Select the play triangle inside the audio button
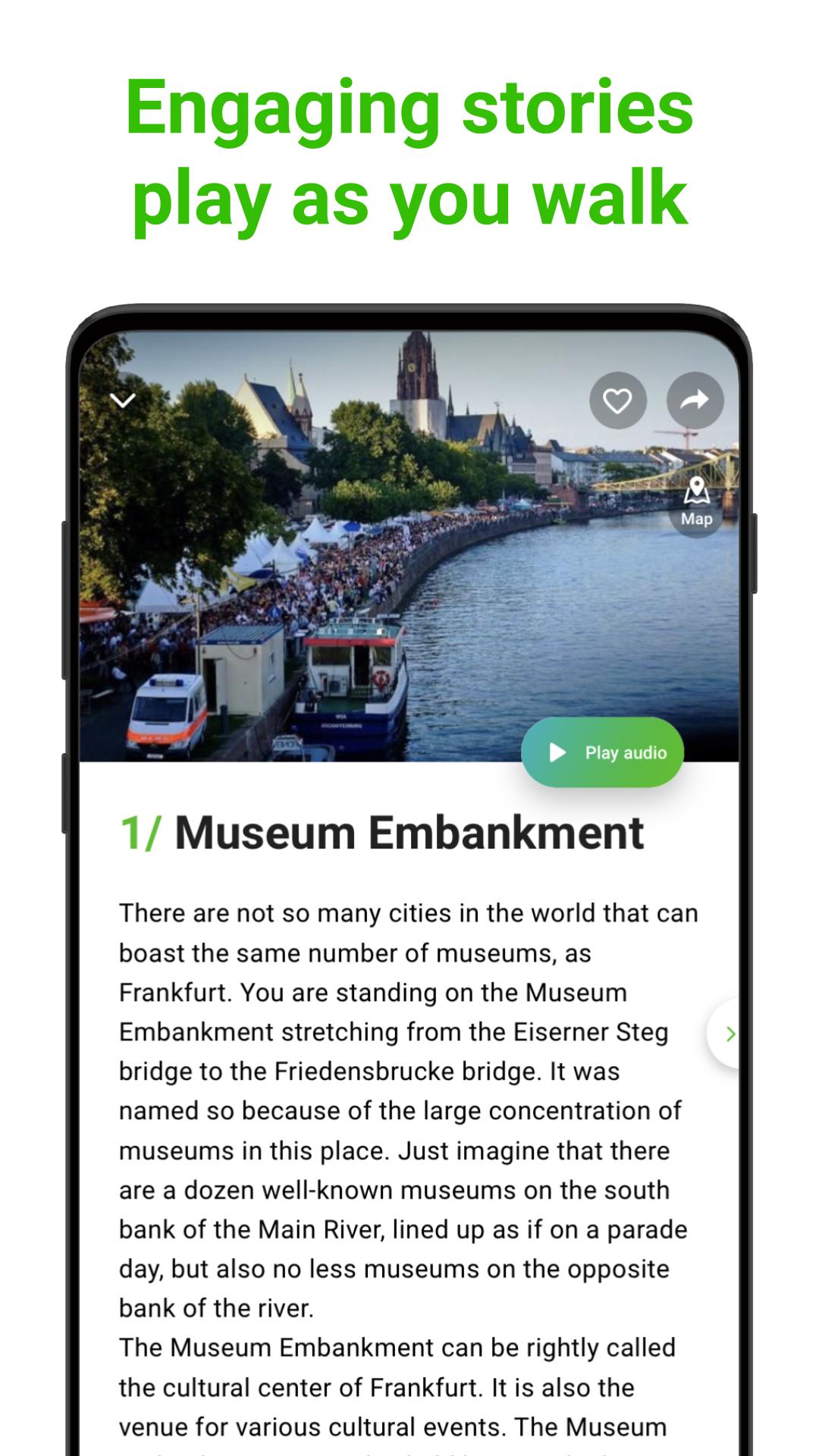The image size is (819, 1456). click(559, 752)
